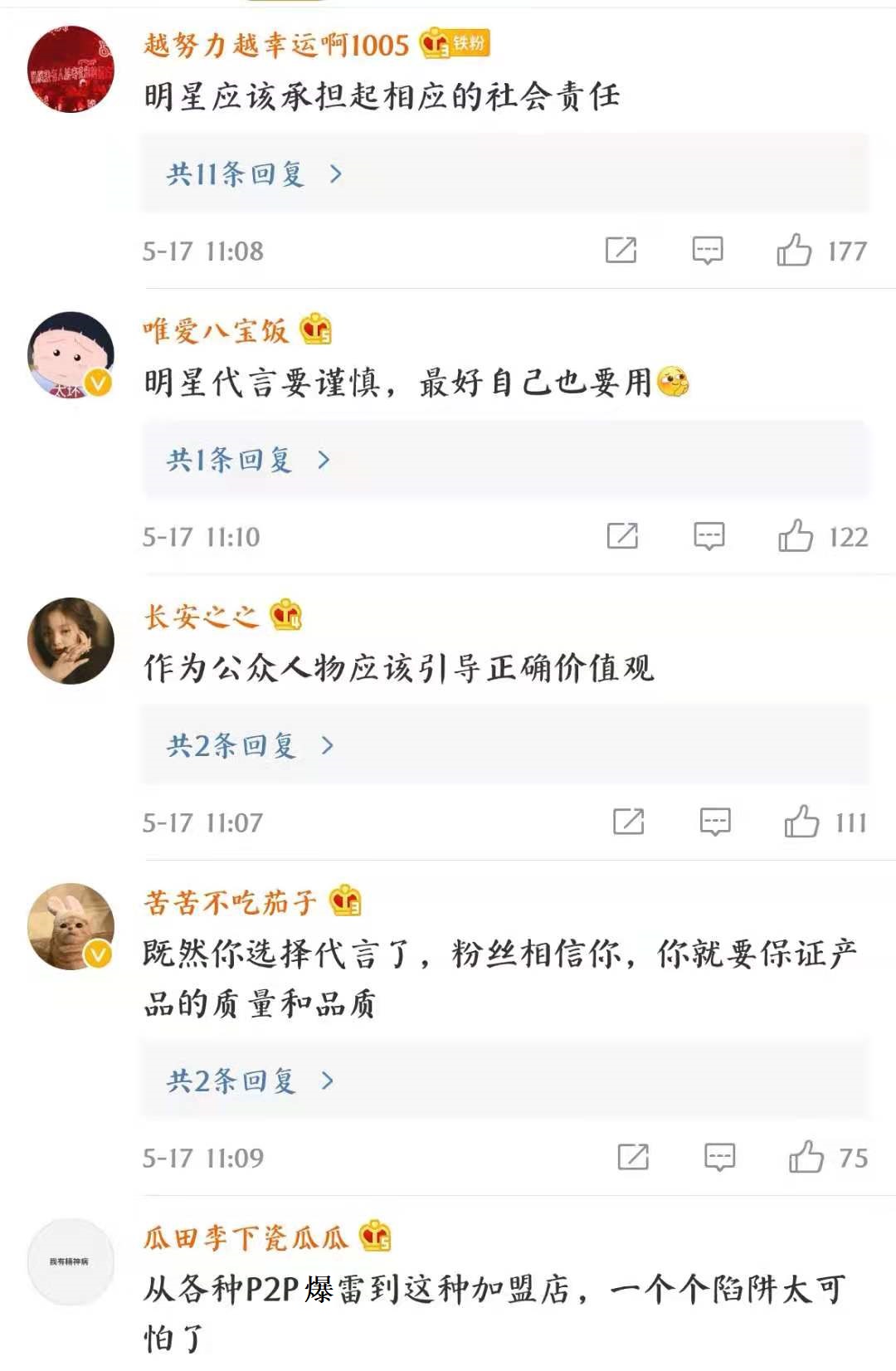Viewport: 896px width, 1371px height.
Task: Open 唯爱八宝饭's profile avatar
Action: point(71,355)
